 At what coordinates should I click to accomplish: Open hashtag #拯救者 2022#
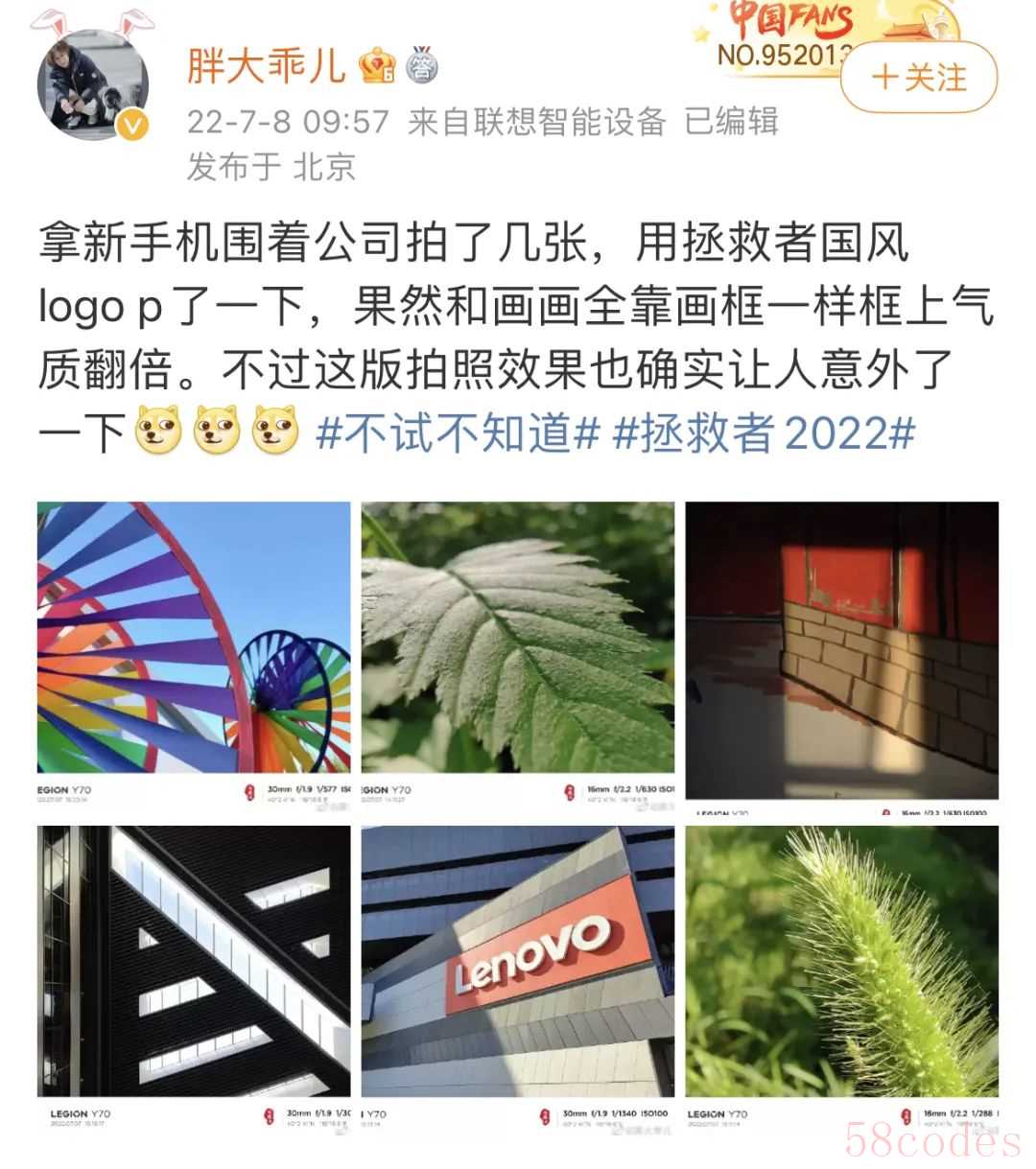coord(764,433)
